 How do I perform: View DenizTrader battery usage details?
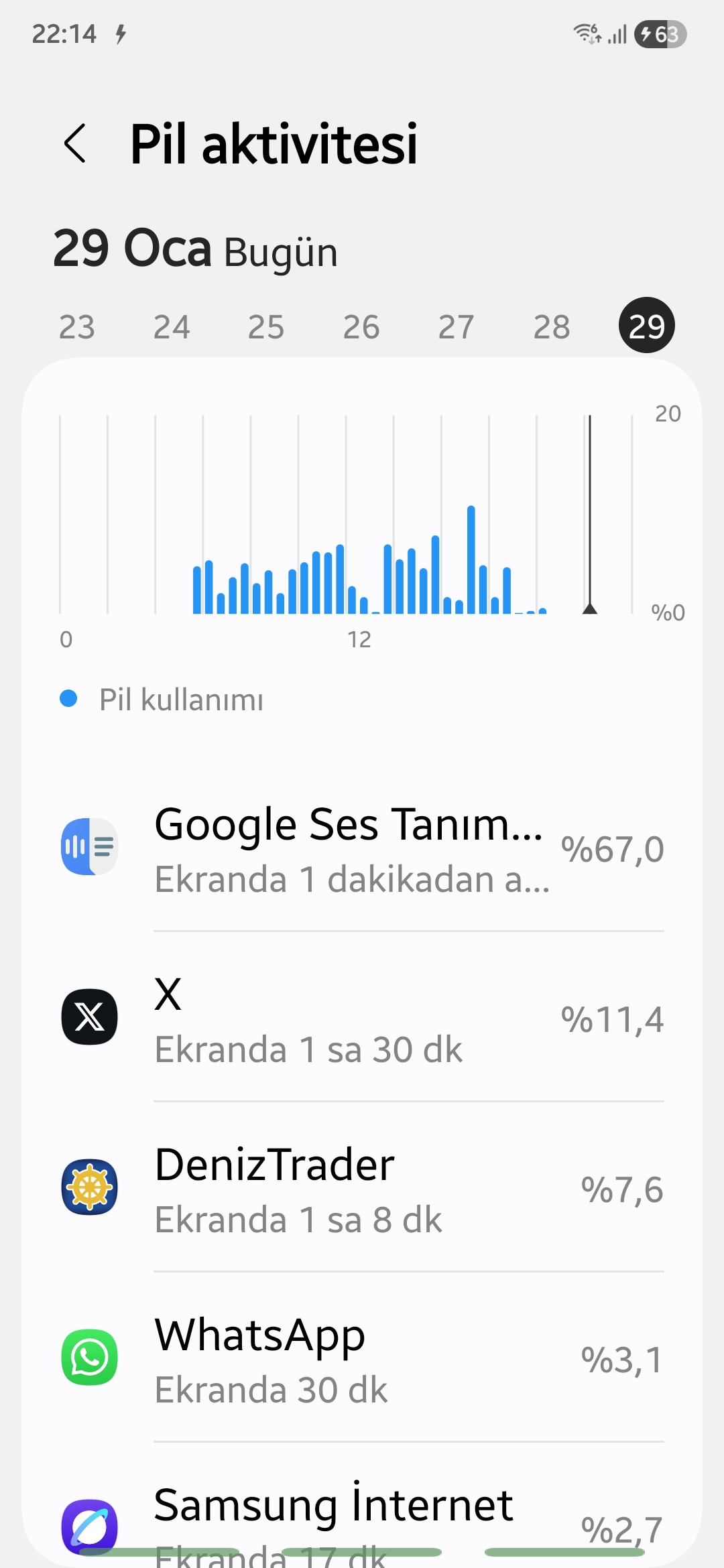pyautogui.click(x=362, y=1189)
